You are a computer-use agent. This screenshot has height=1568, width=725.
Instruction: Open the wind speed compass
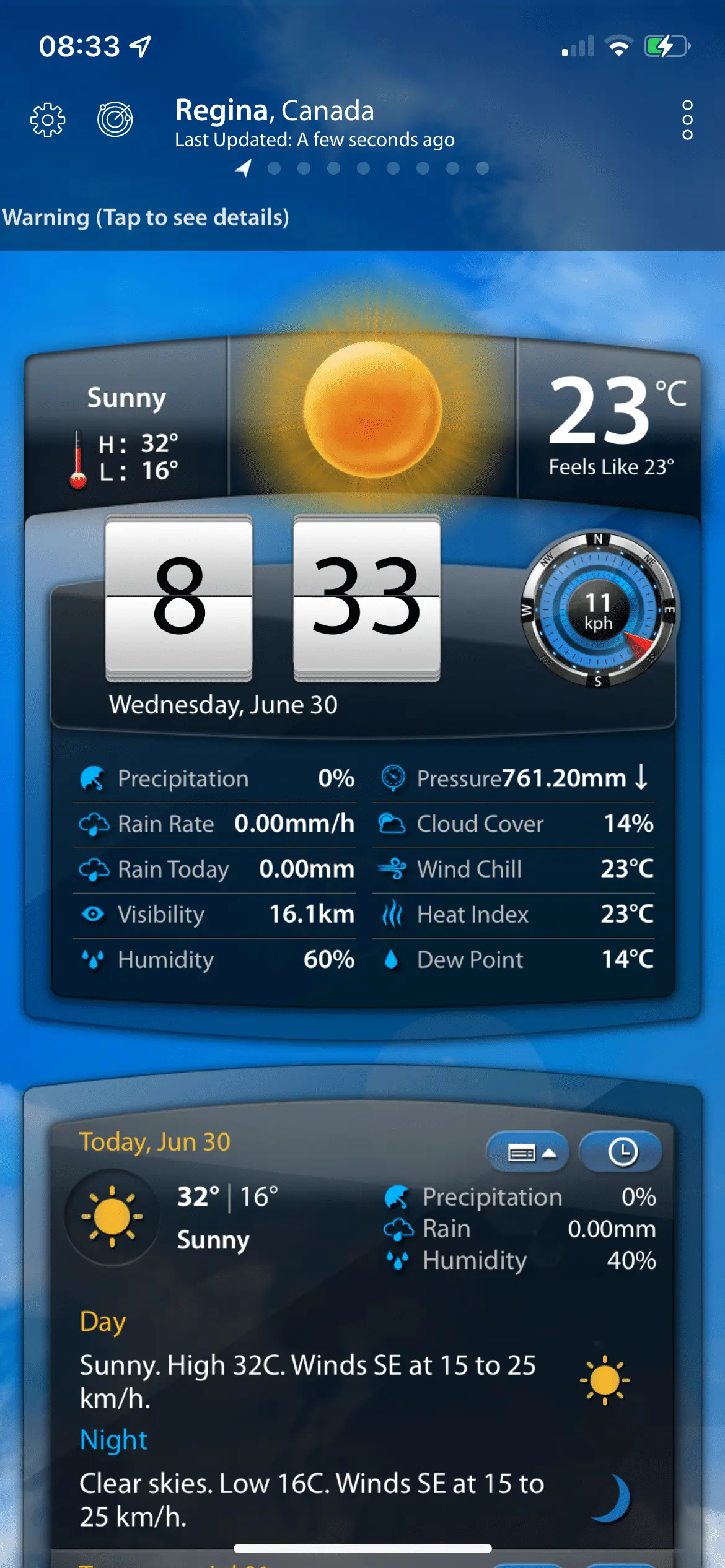[599, 610]
